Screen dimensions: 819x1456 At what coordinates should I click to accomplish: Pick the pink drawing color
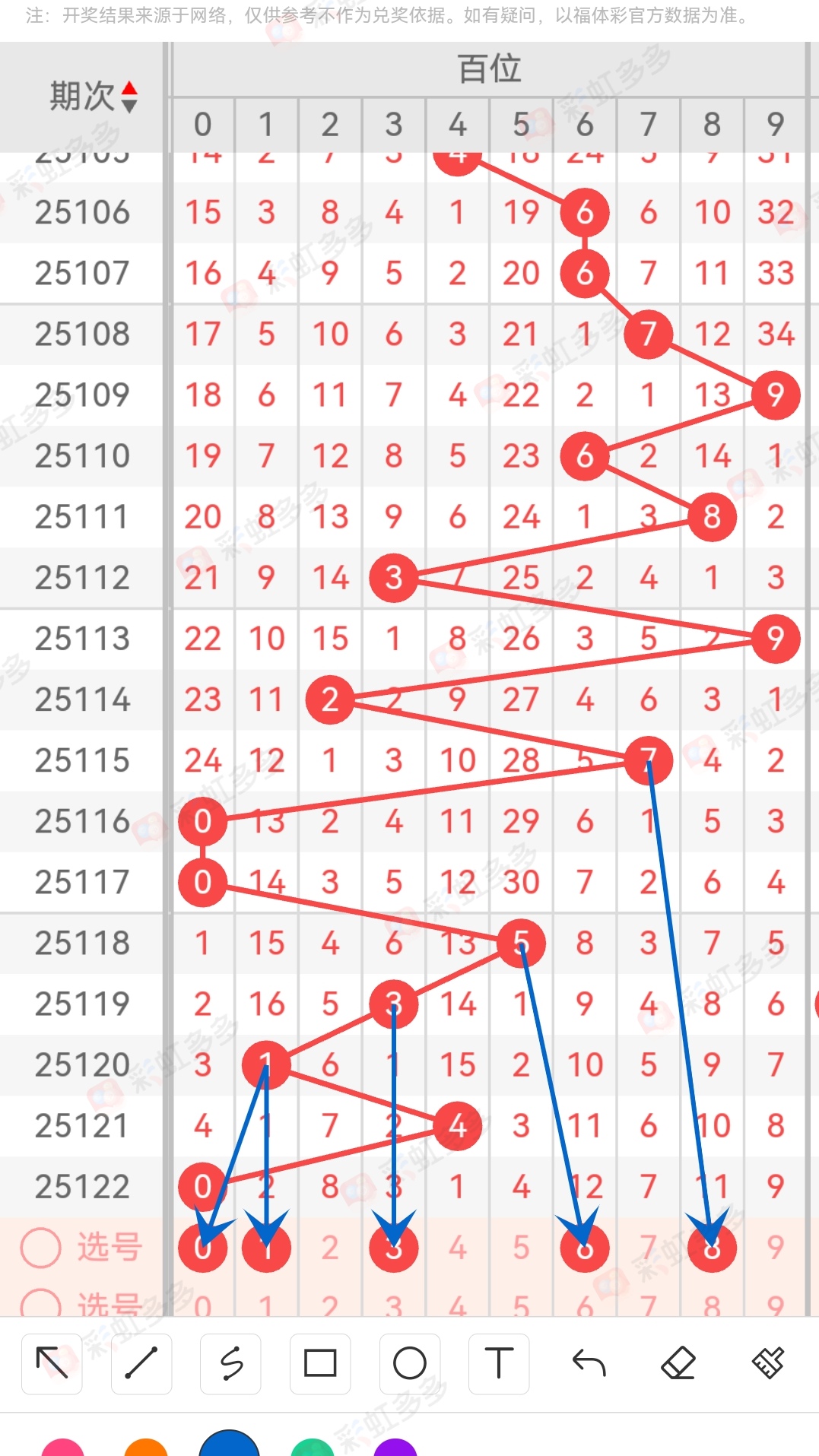point(62,1447)
